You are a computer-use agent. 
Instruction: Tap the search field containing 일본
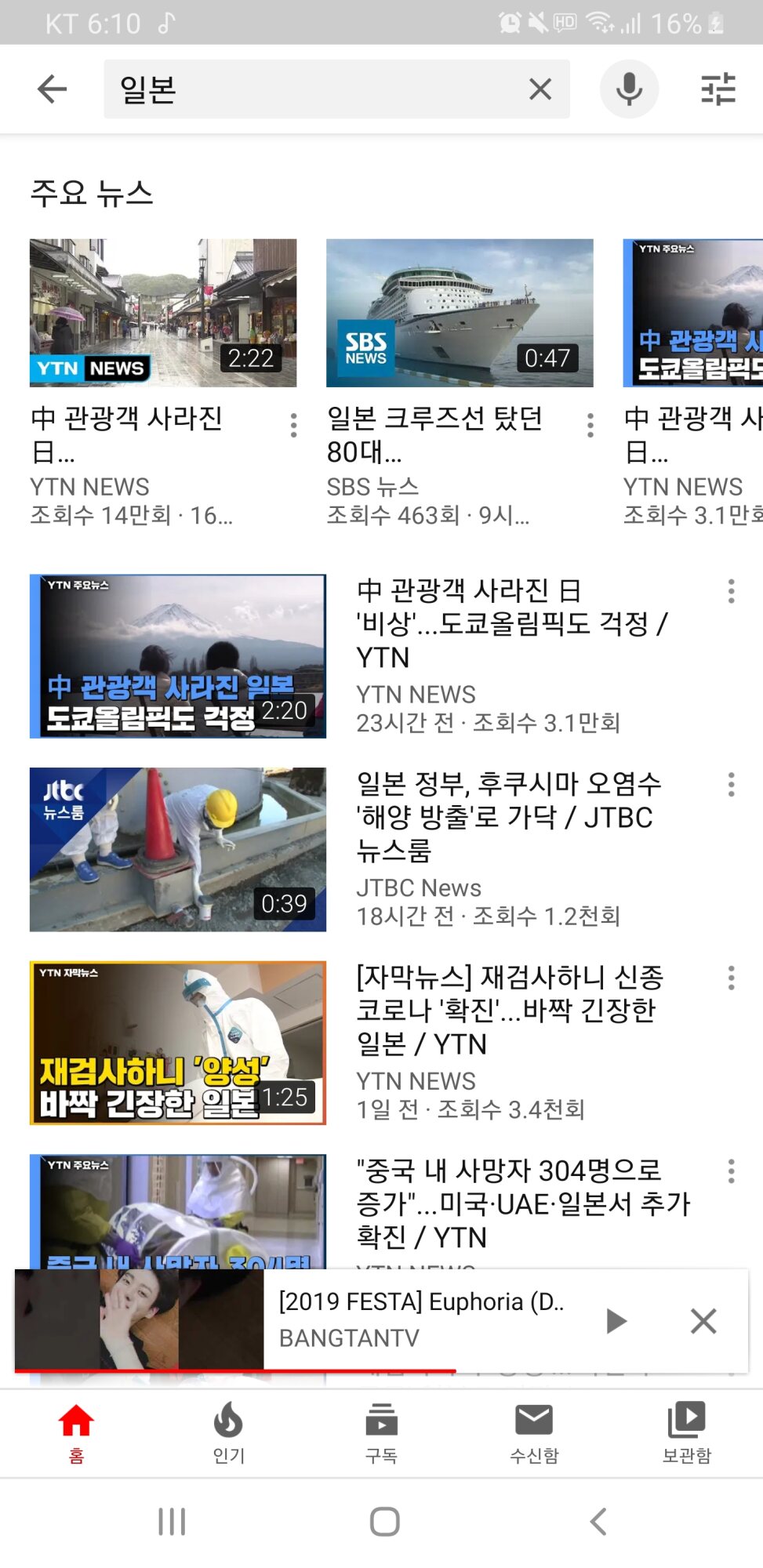314,89
